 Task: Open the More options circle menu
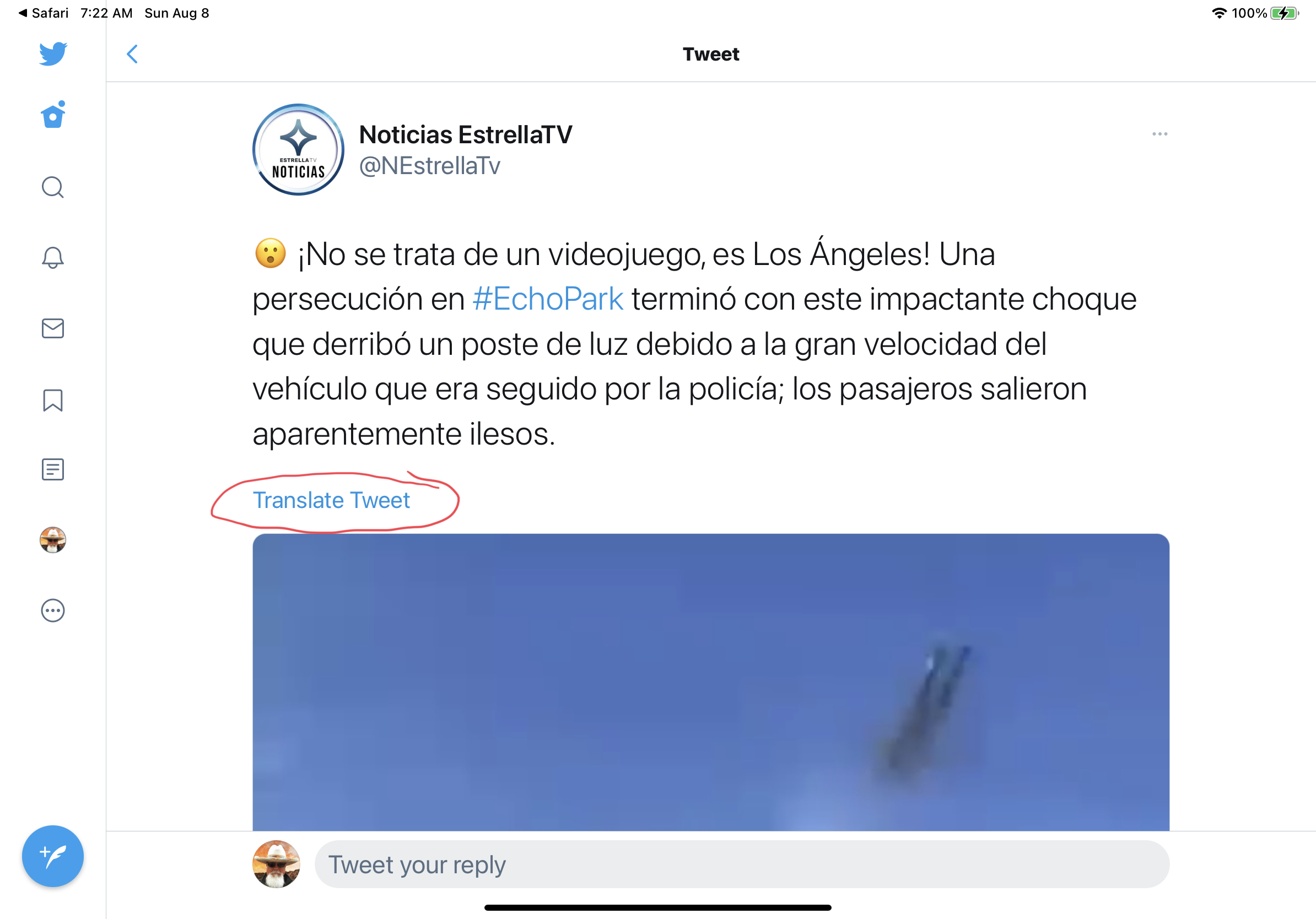point(53,611)
